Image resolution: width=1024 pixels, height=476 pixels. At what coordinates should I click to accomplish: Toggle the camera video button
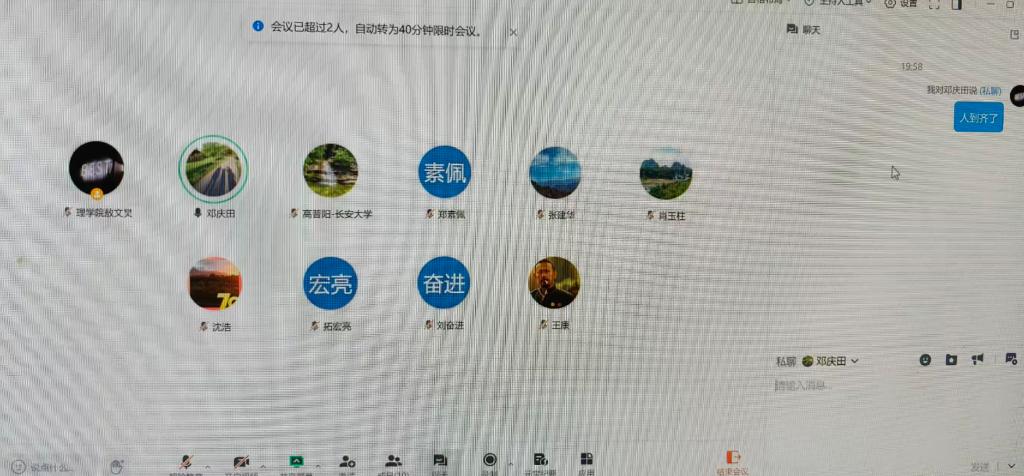(241, 462)
